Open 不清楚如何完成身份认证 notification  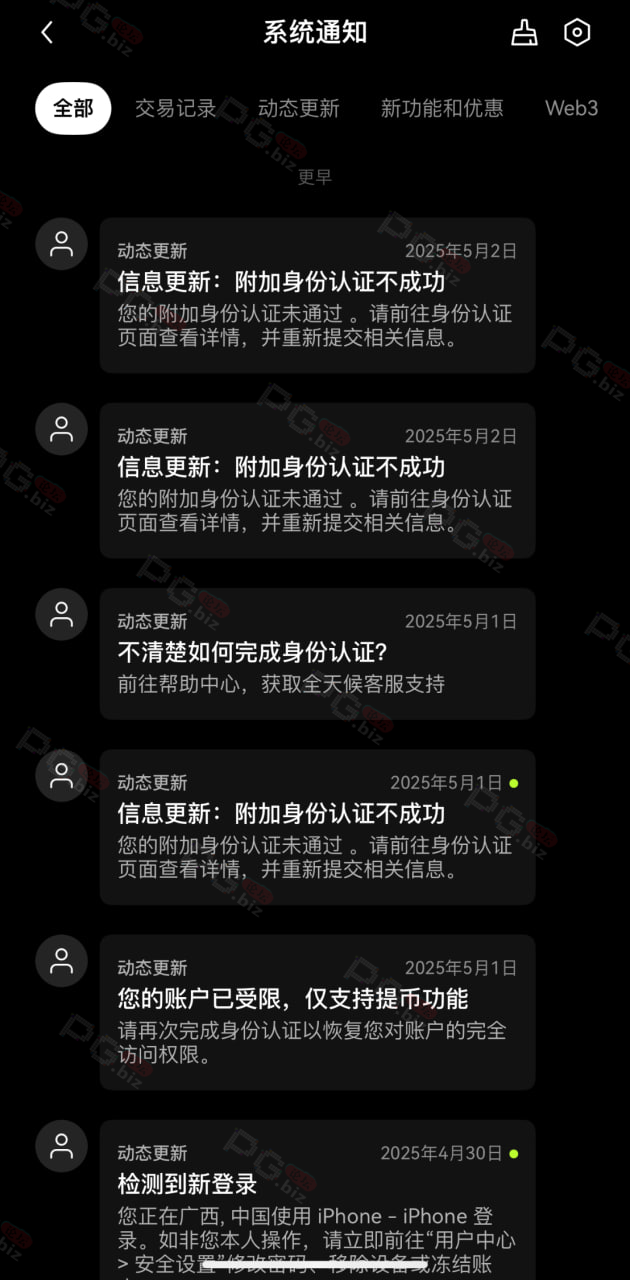[x=317, y=654]
